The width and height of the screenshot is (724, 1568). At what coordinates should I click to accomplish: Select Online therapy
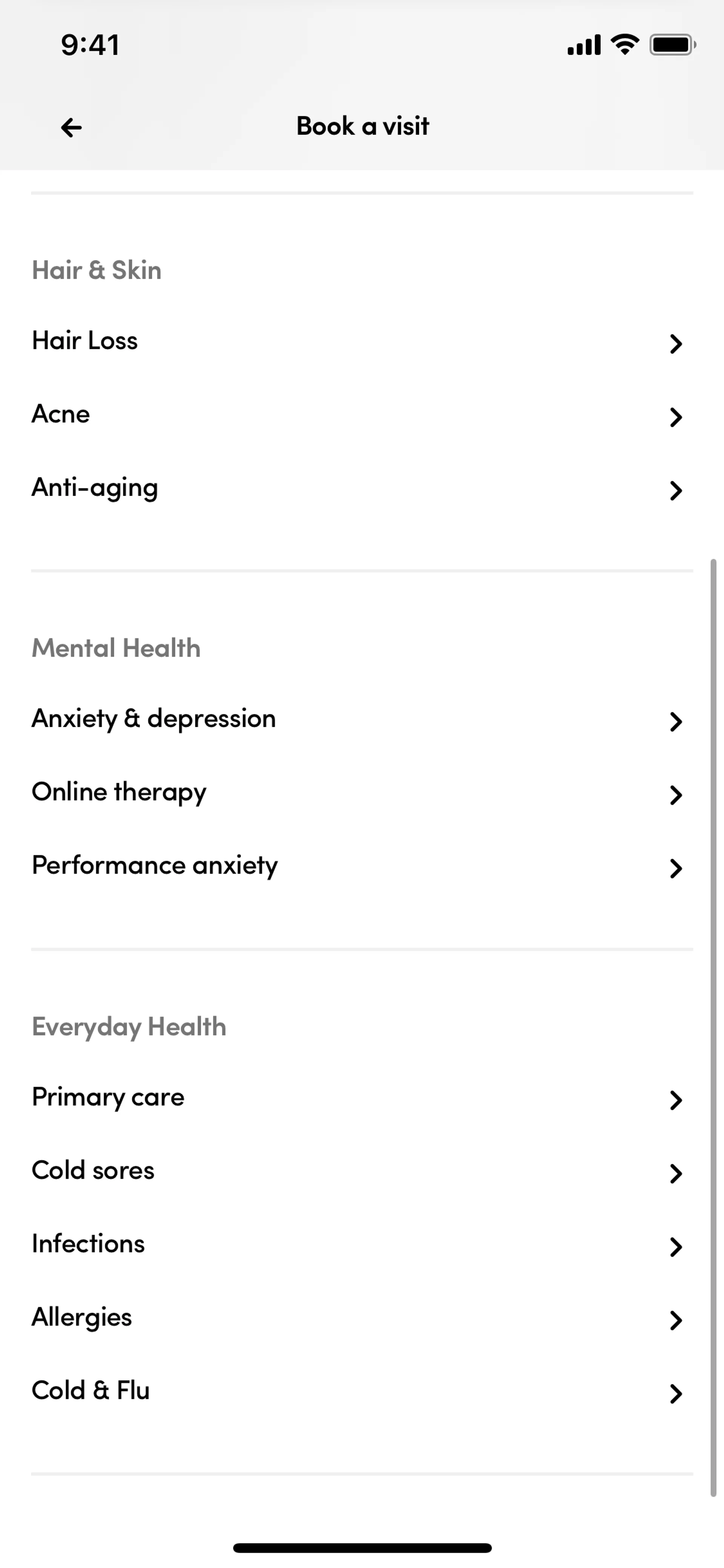119,792
